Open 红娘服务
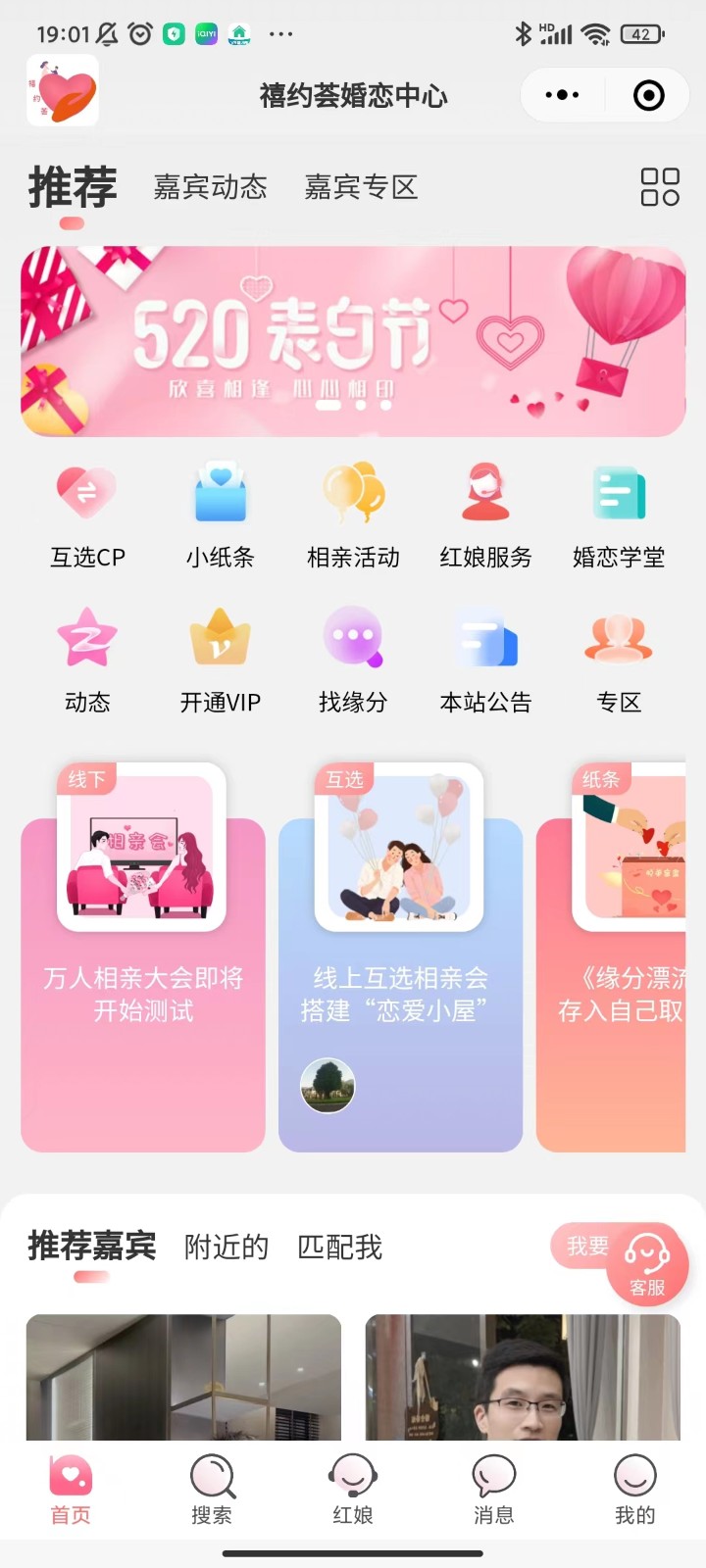 click(485, 514)
